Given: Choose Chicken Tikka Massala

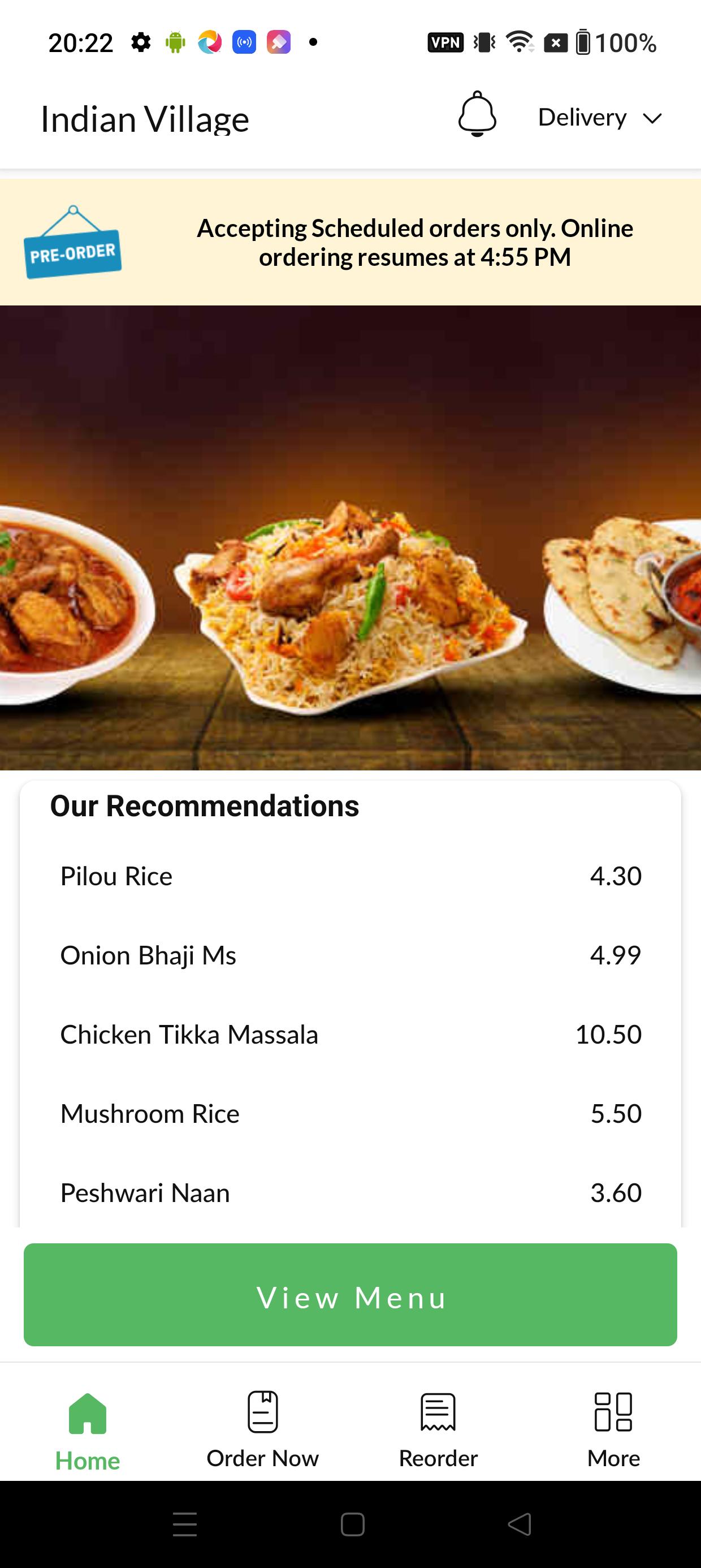Looking at the screenshot, I should pos(350,1035).
